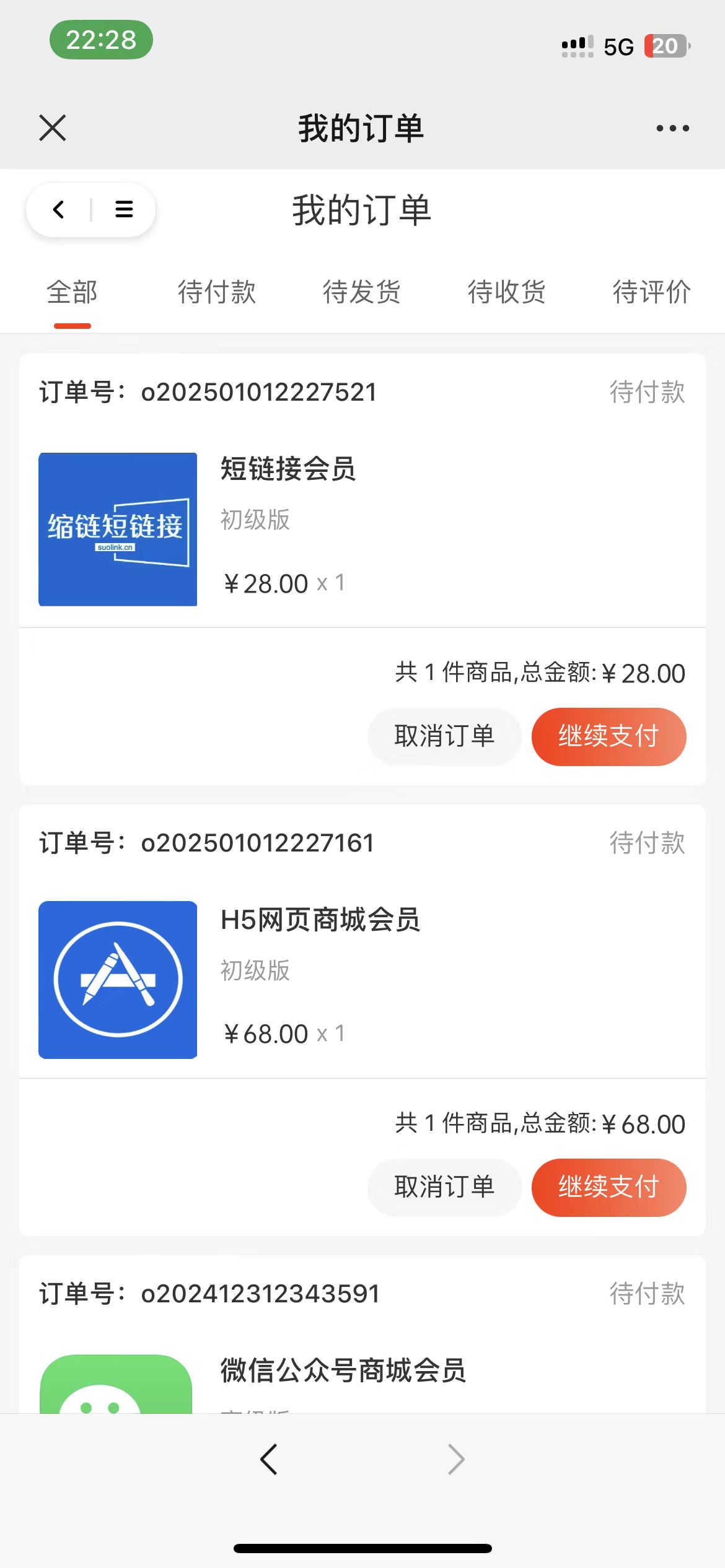Go back using the capsule back arrow
The image size is (725, 1568).
coord(59,209)
